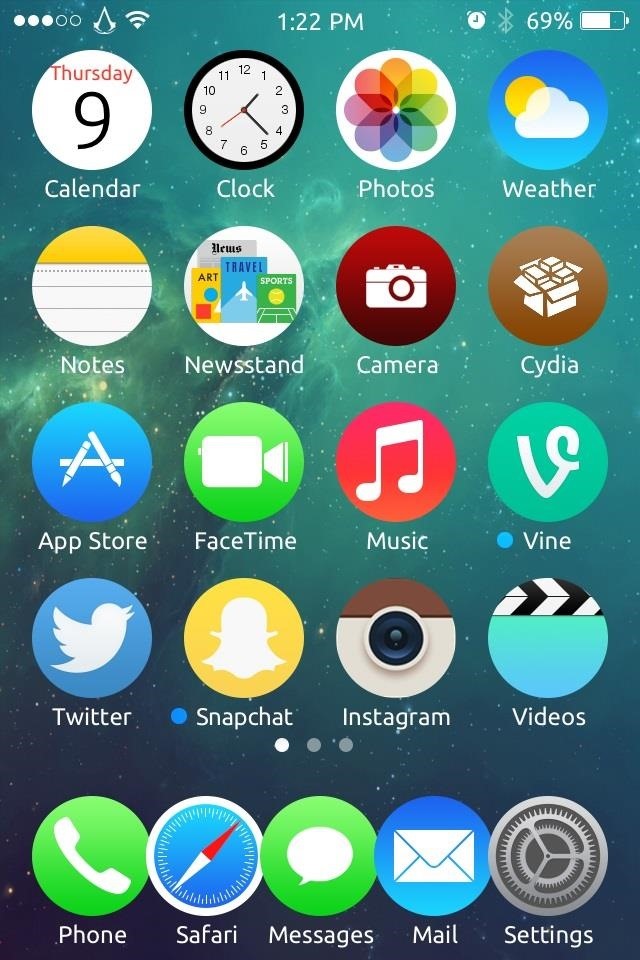
Task: Launch the Safari browser
Action: tap(206, 856)
